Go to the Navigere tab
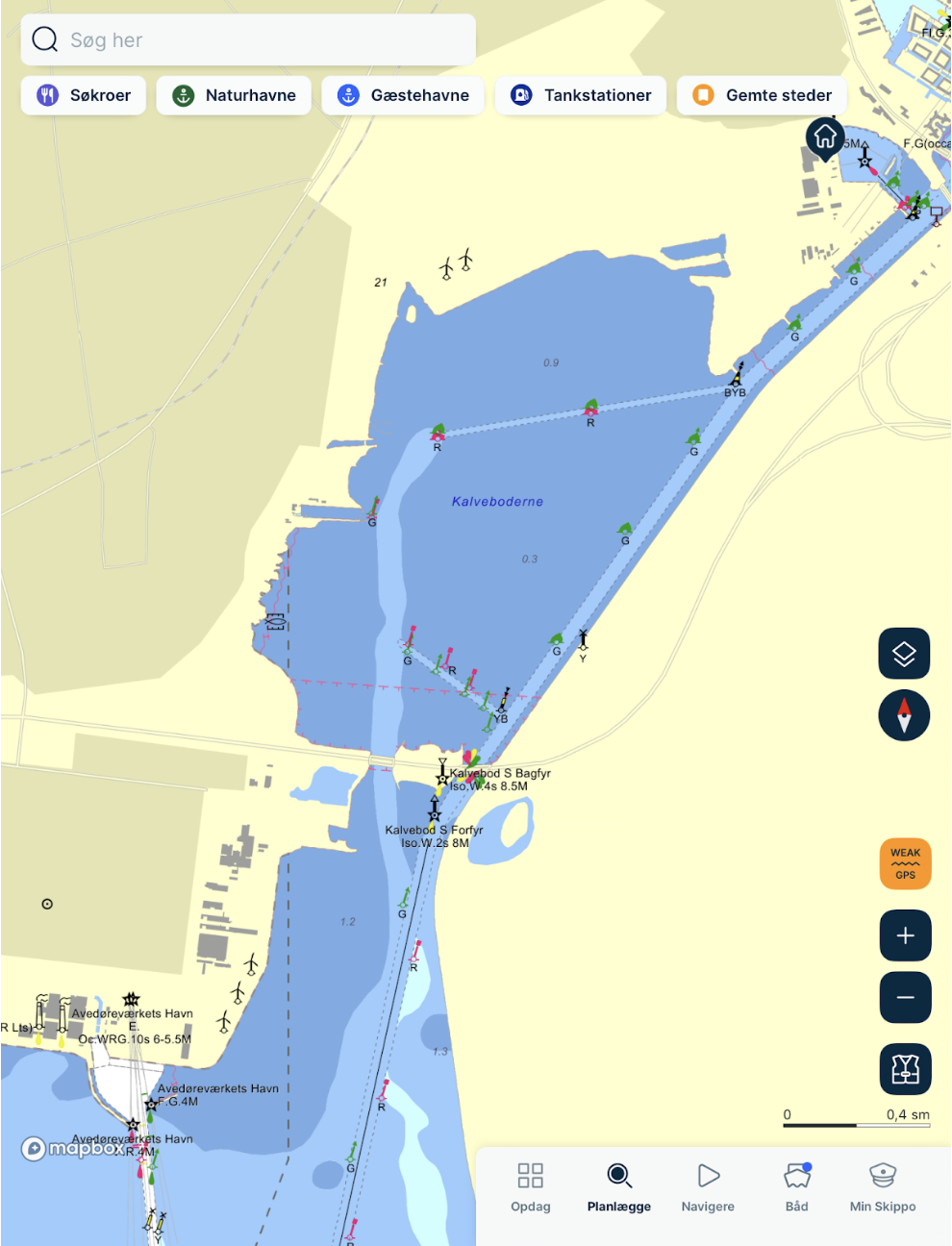 708,1187
